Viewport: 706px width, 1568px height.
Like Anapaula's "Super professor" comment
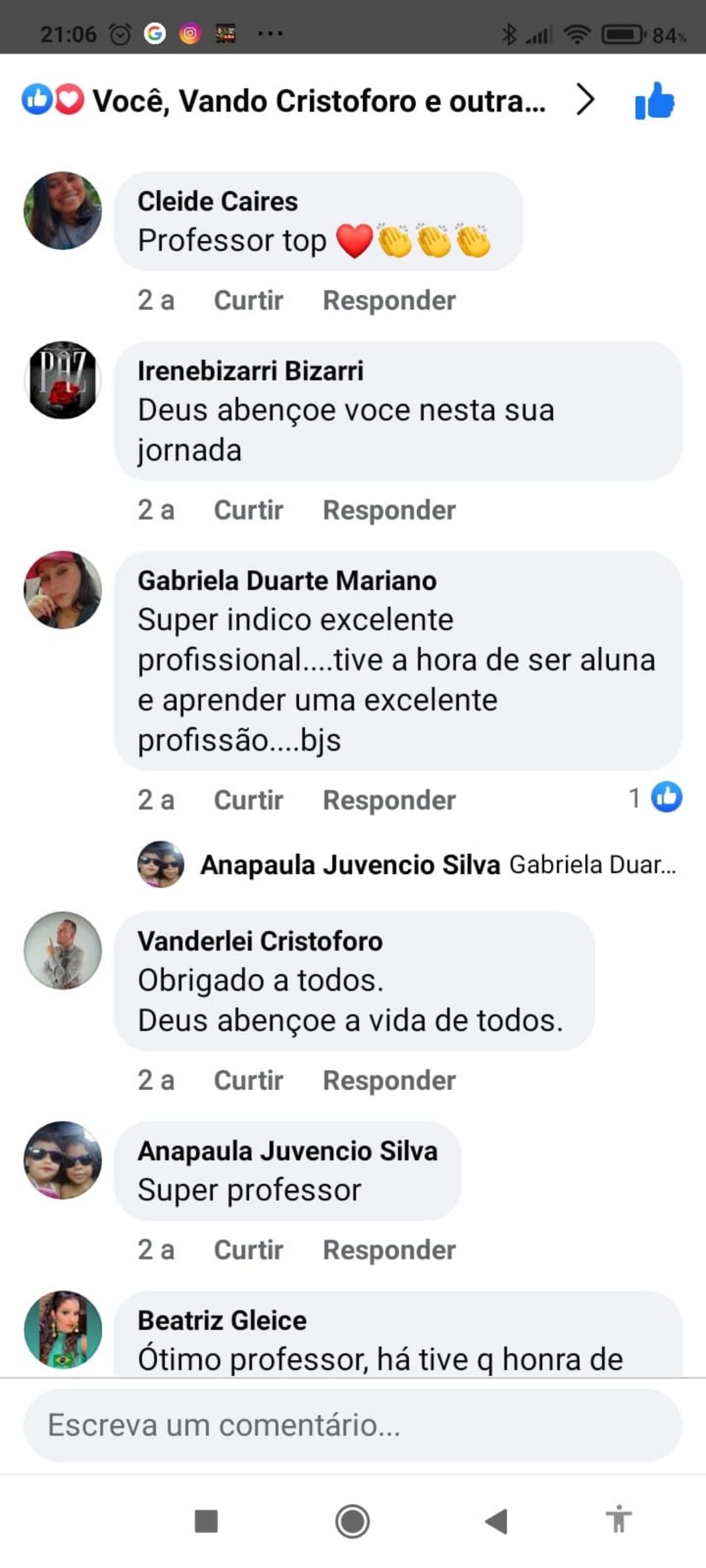point(248,1250)
